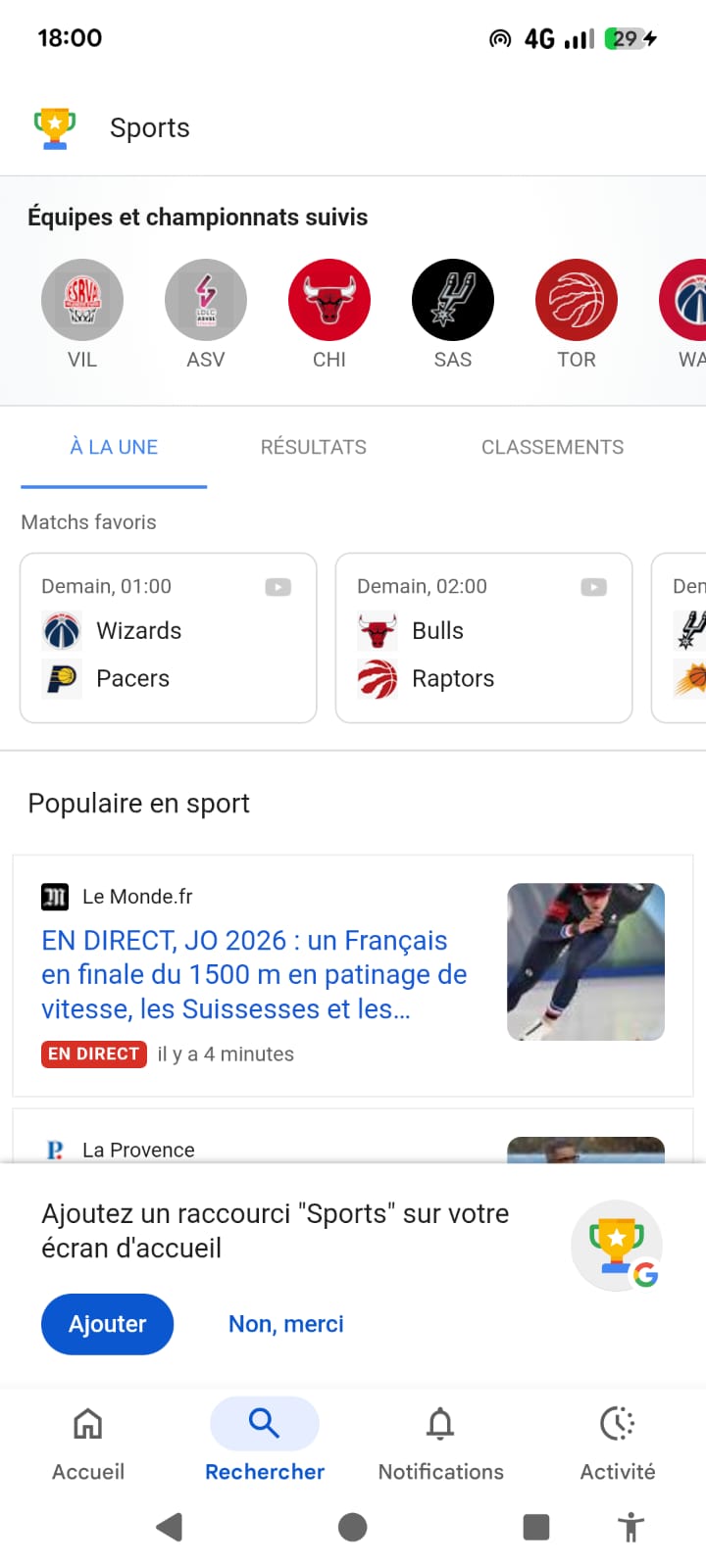Image resolution: width=706 pixels, height=1568 pixels.
Task: Tap Ajouter to add the Sports shortcut
Action: 107,1324
